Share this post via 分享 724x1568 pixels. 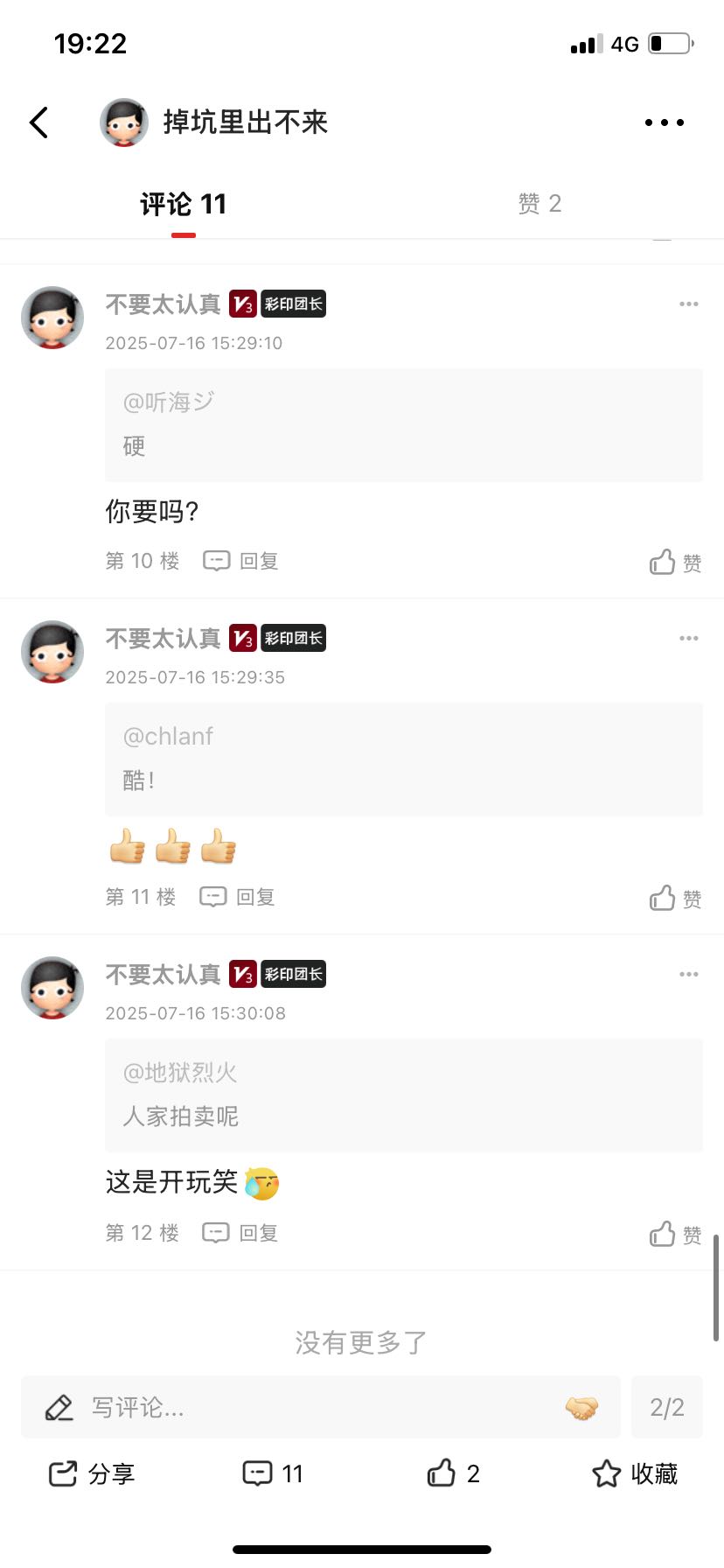[x=92, y=1473]
